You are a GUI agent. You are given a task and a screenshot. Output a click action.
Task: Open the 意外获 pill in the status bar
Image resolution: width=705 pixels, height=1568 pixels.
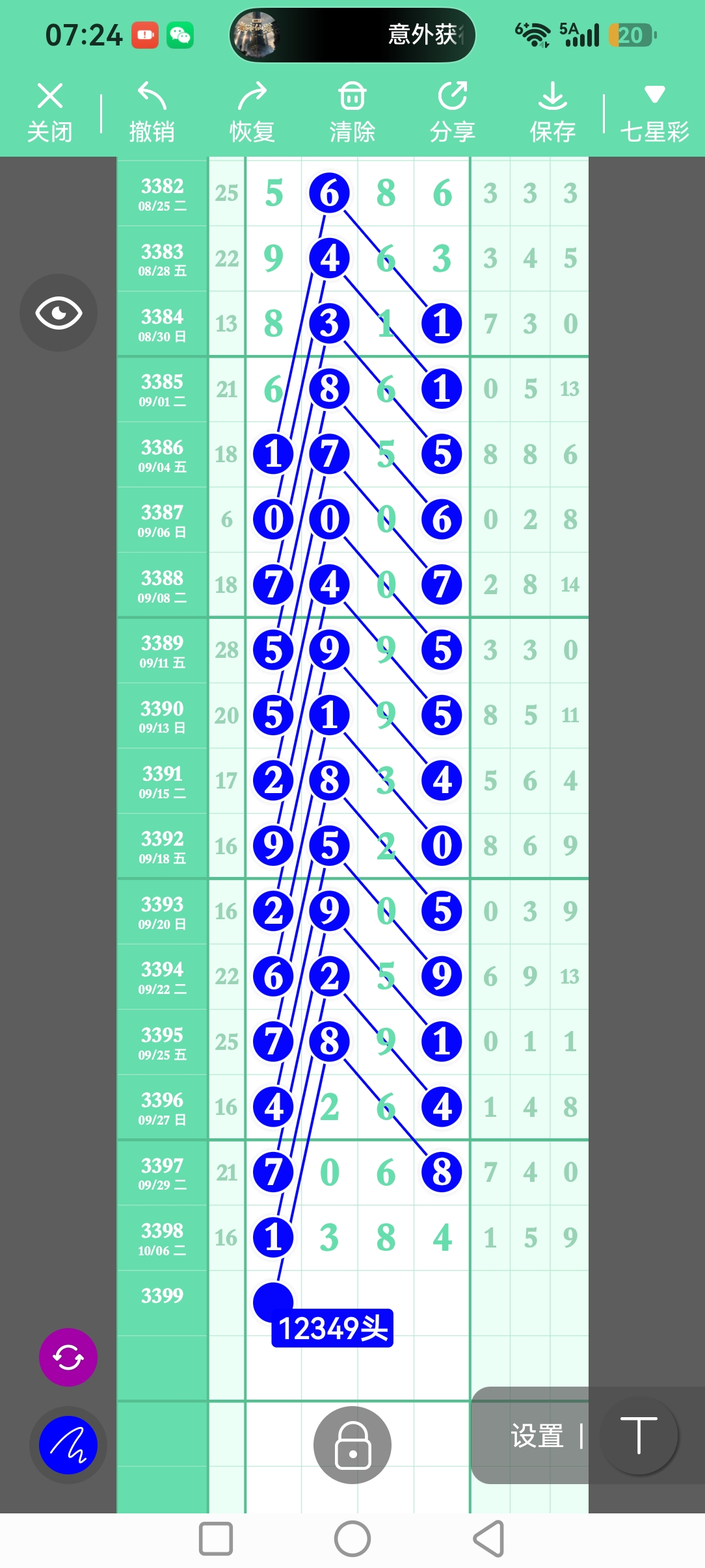(352, 34)
